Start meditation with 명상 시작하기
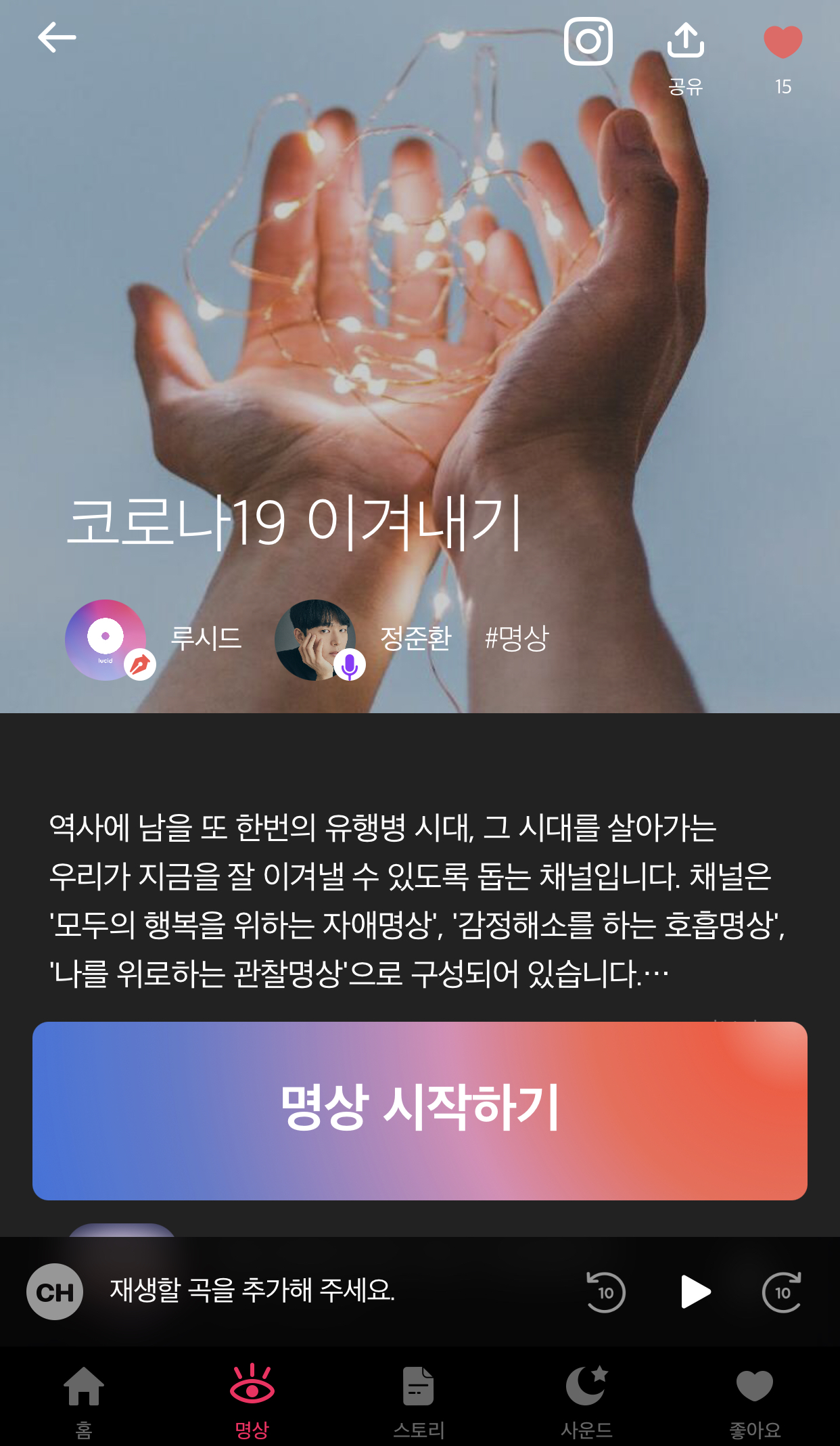Screen dimensions: 840x1446 pos(420,1110)
